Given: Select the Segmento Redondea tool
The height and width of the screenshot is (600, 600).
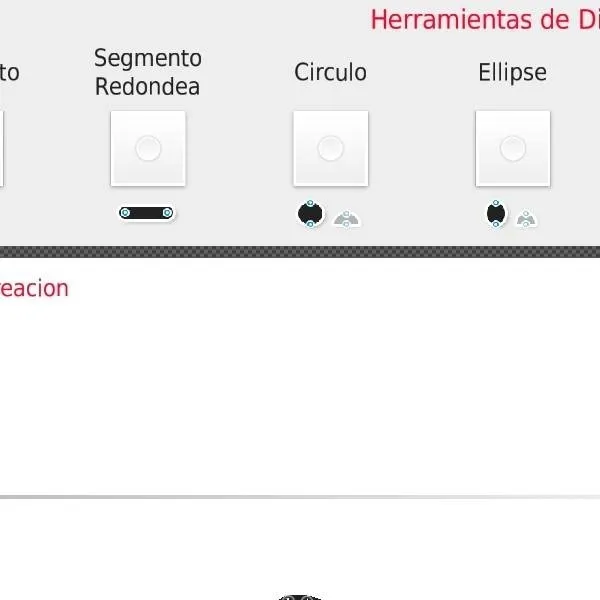Looking at the screenshot, I should pos(148,148).
